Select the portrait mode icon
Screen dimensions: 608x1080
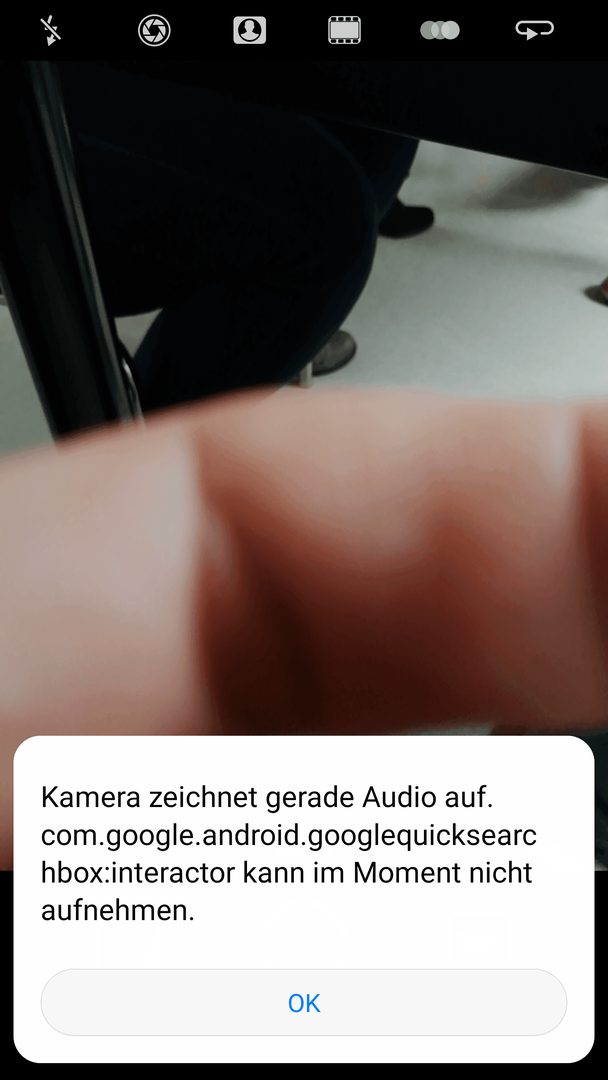[x=249, y=30]
